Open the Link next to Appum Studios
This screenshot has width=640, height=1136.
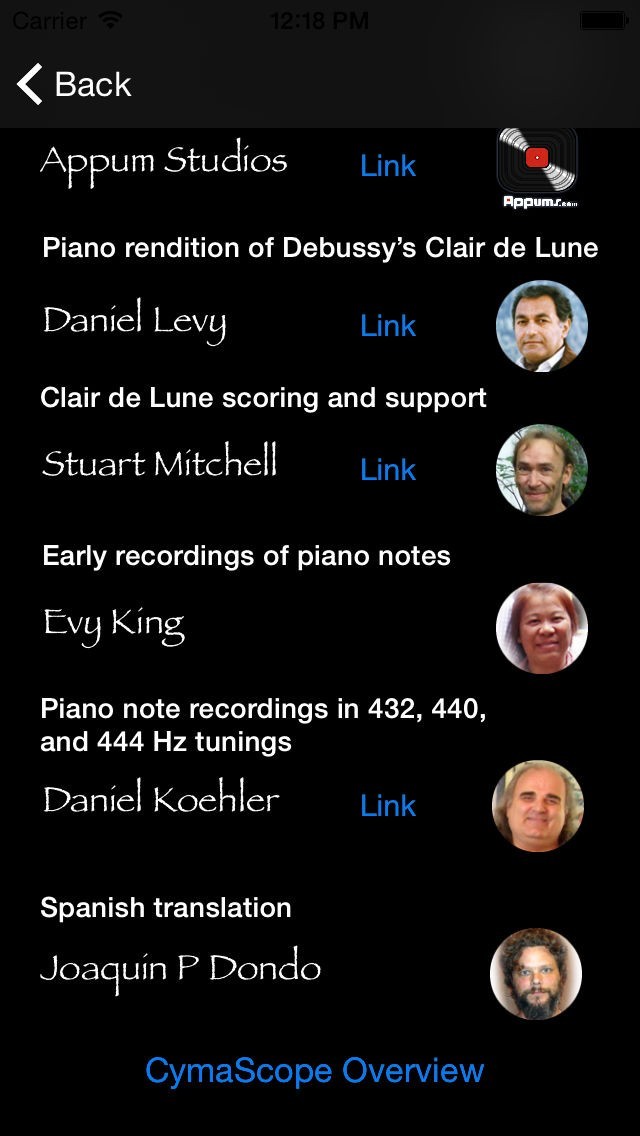[388, 166]
